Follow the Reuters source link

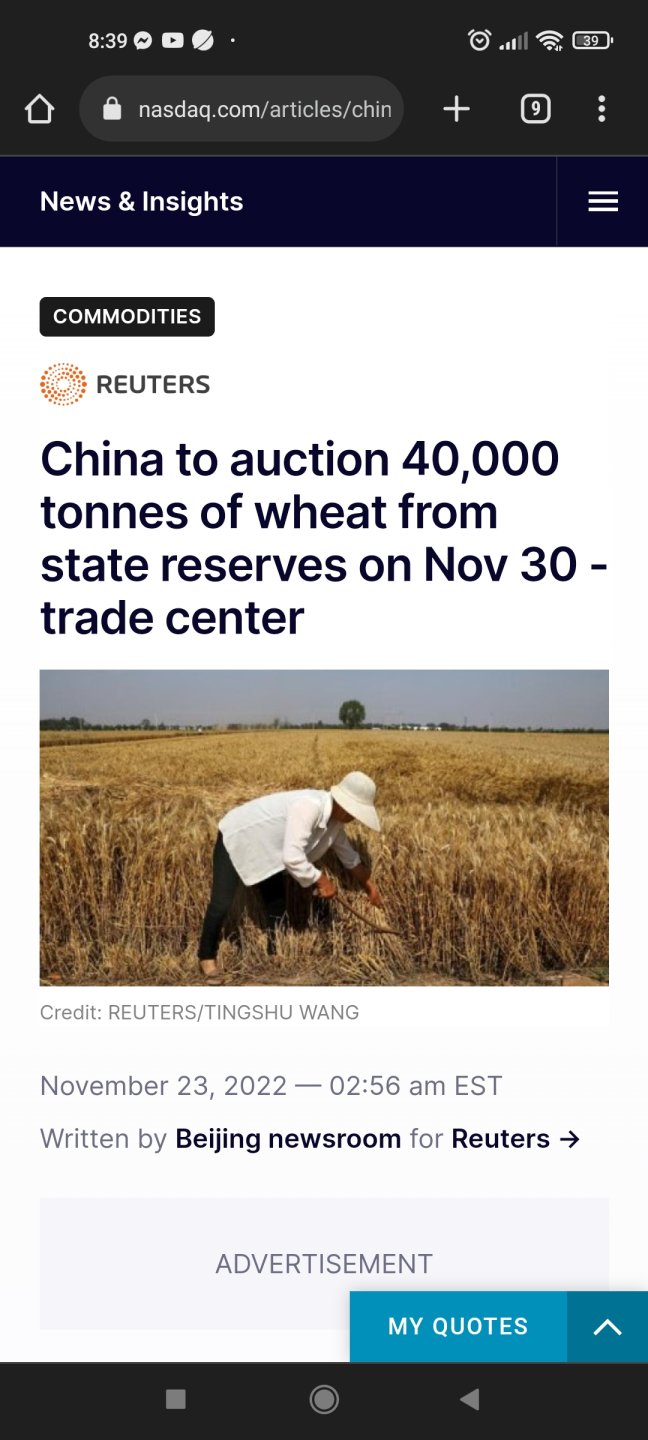tap(514, 1139)
